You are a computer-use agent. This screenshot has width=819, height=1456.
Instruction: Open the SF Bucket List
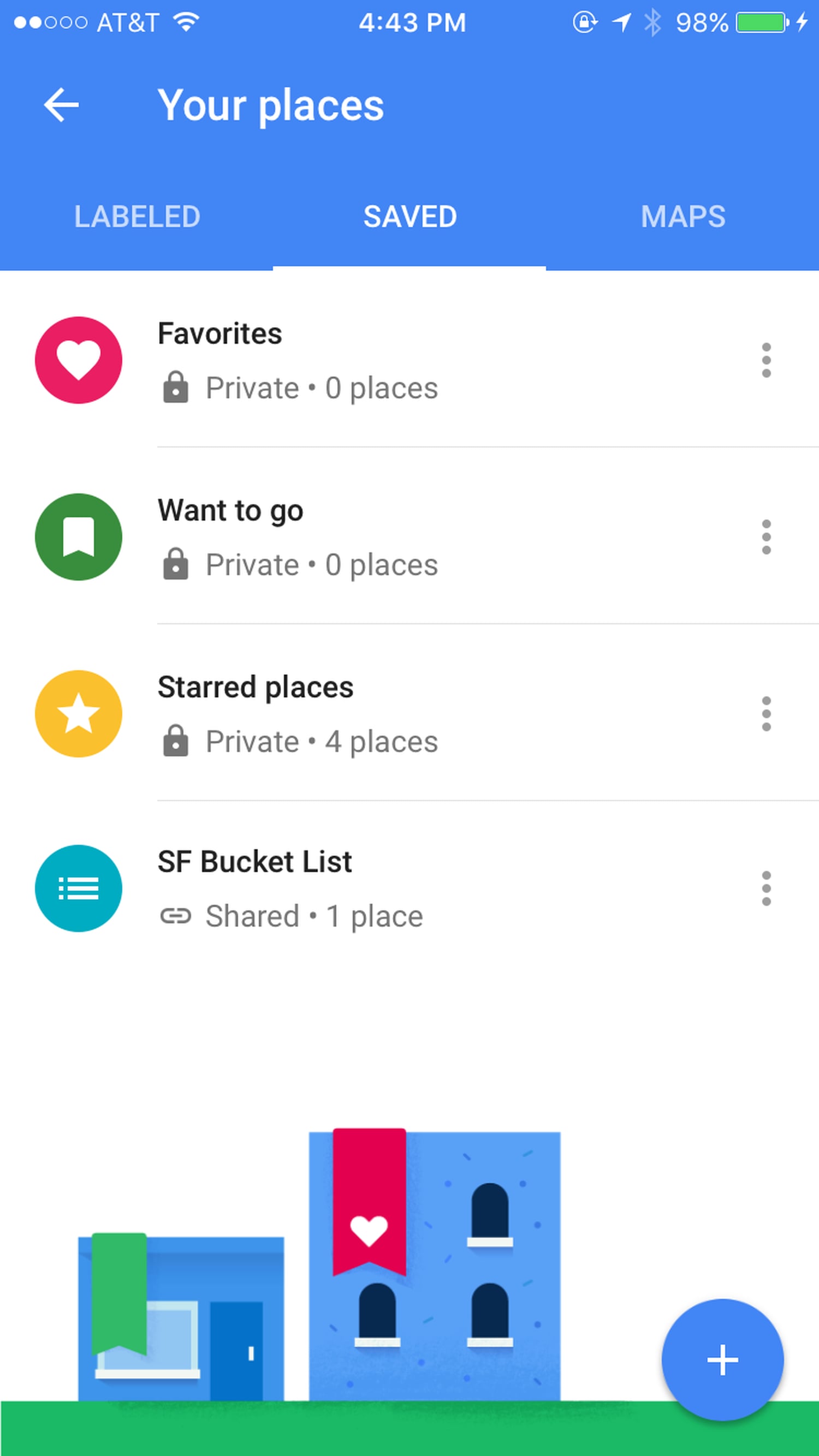tap(396, 888)
